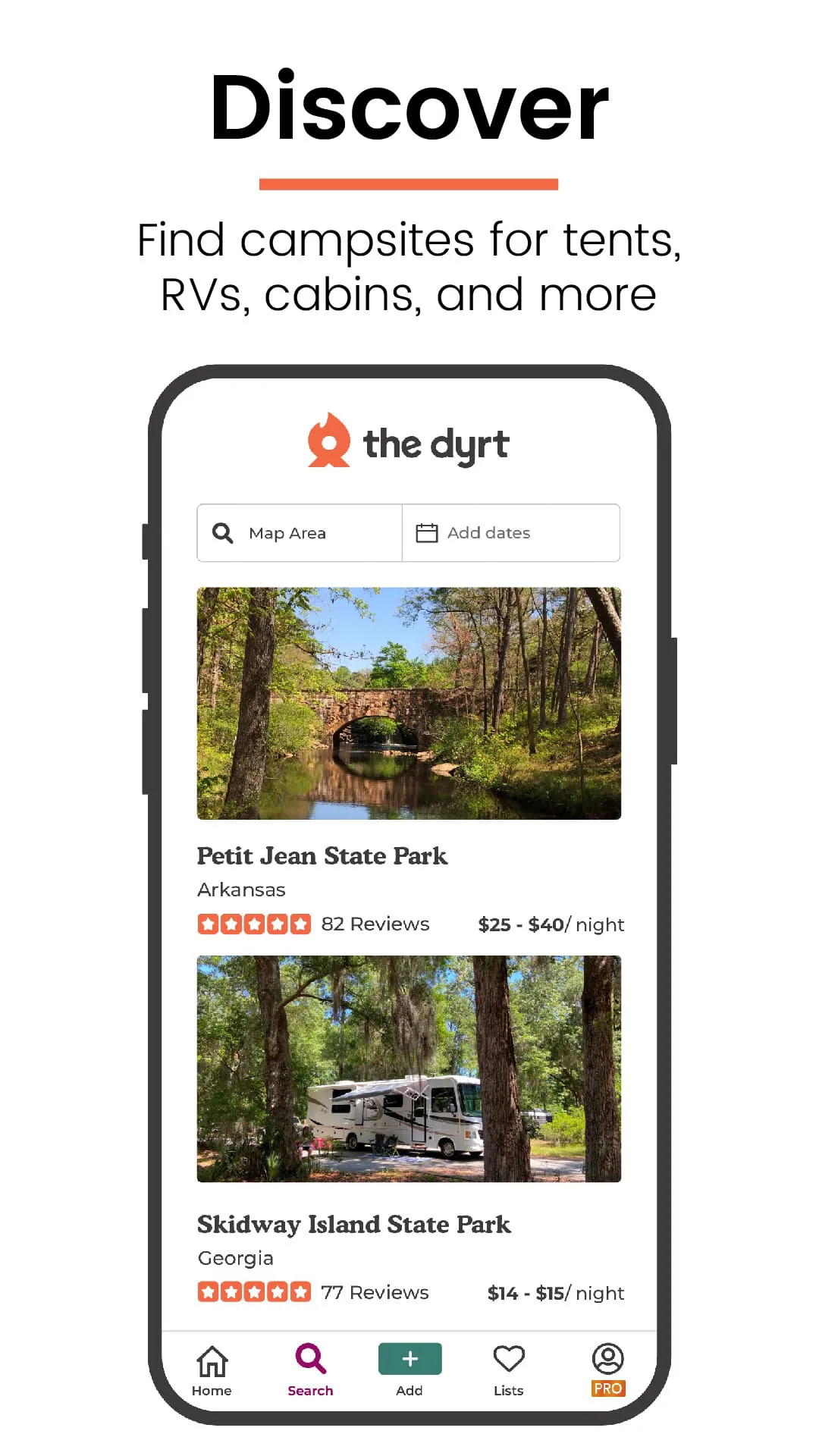The image size is (819, 1456).
Task: Expand Petit Jean State Park listing
Action: coord(322,856)
